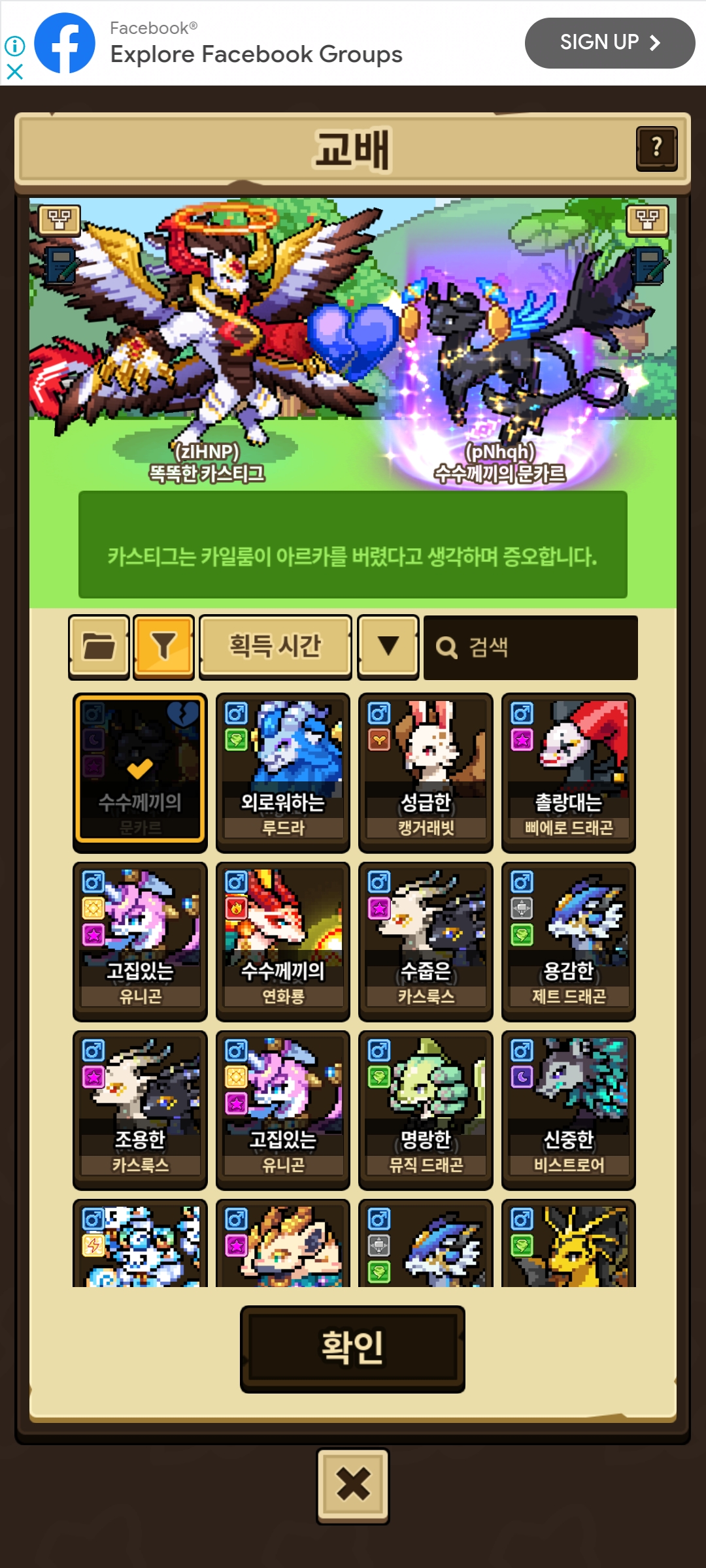Screen dimensions: 706x1568
Task: Flip sort order with the down arrow
Action: 388,647
